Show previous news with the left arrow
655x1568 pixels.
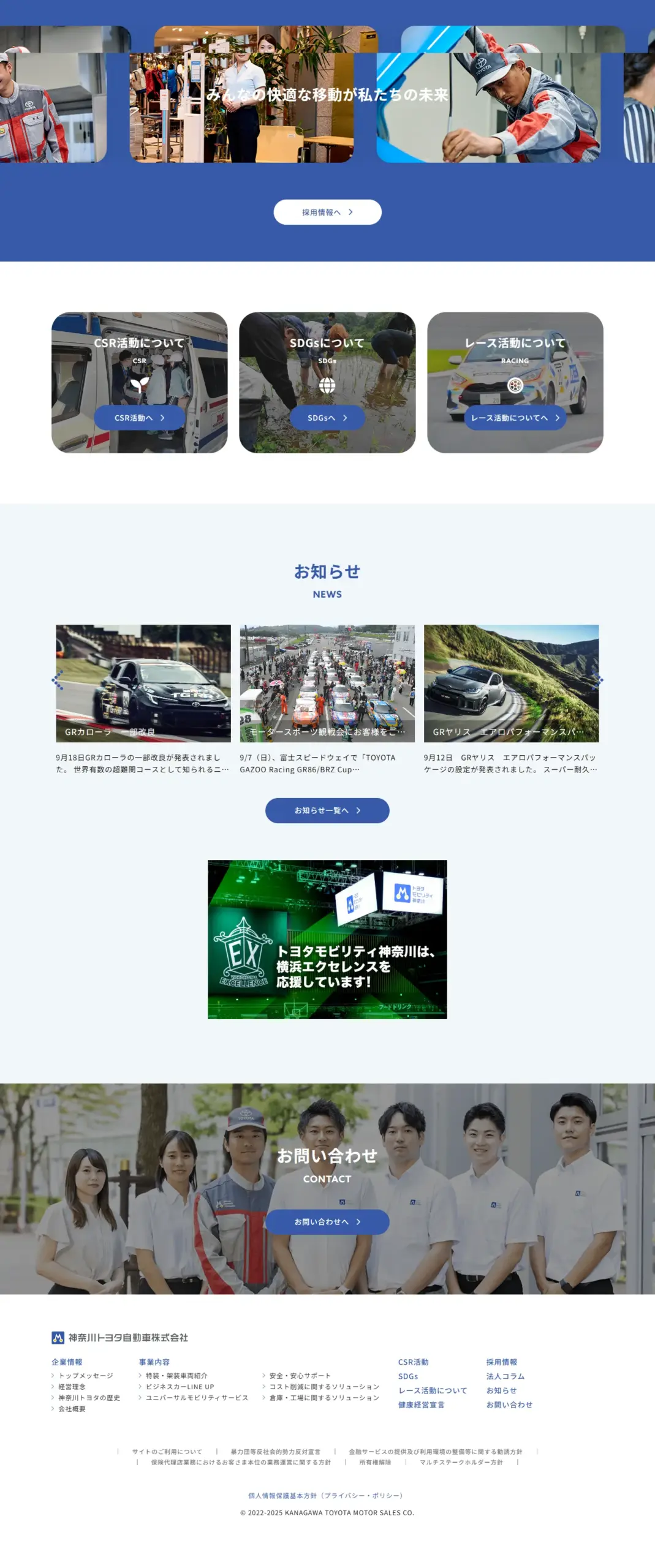[x=57, y=680]
